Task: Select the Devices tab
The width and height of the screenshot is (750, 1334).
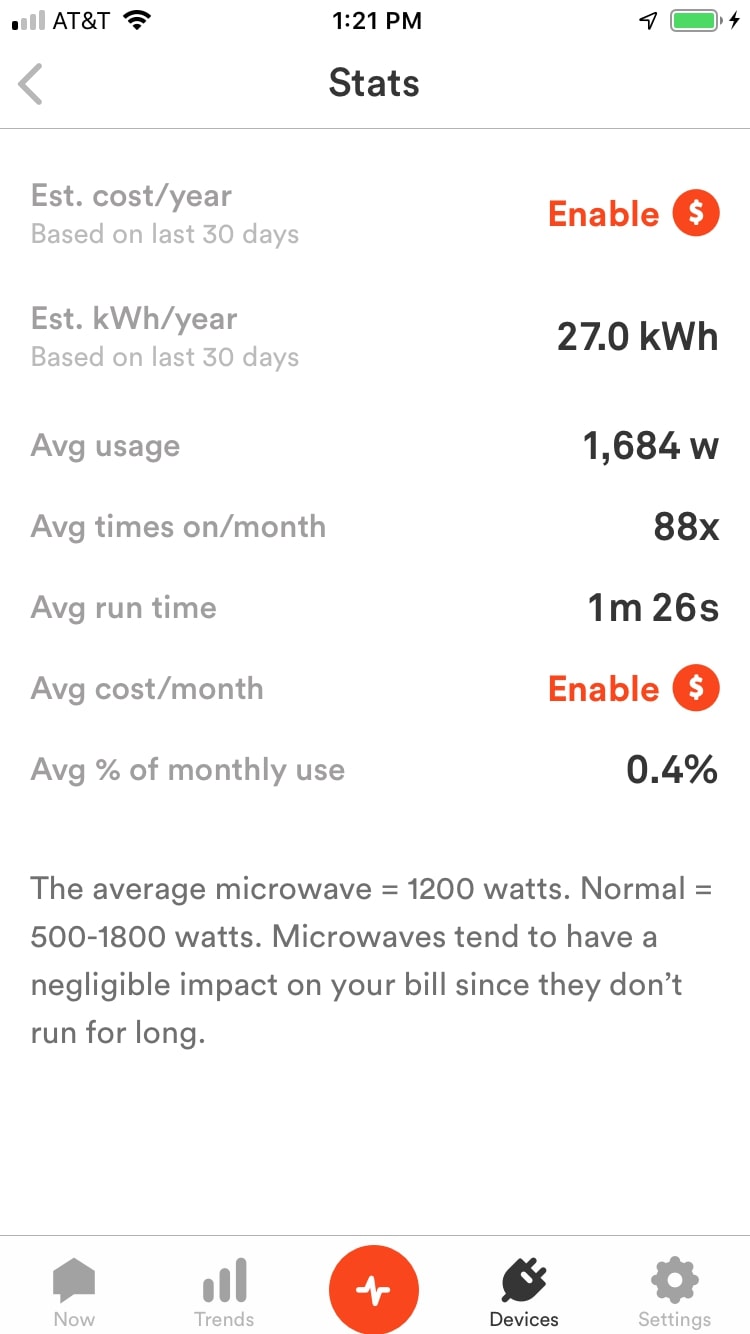Action: coord(524,1292)
